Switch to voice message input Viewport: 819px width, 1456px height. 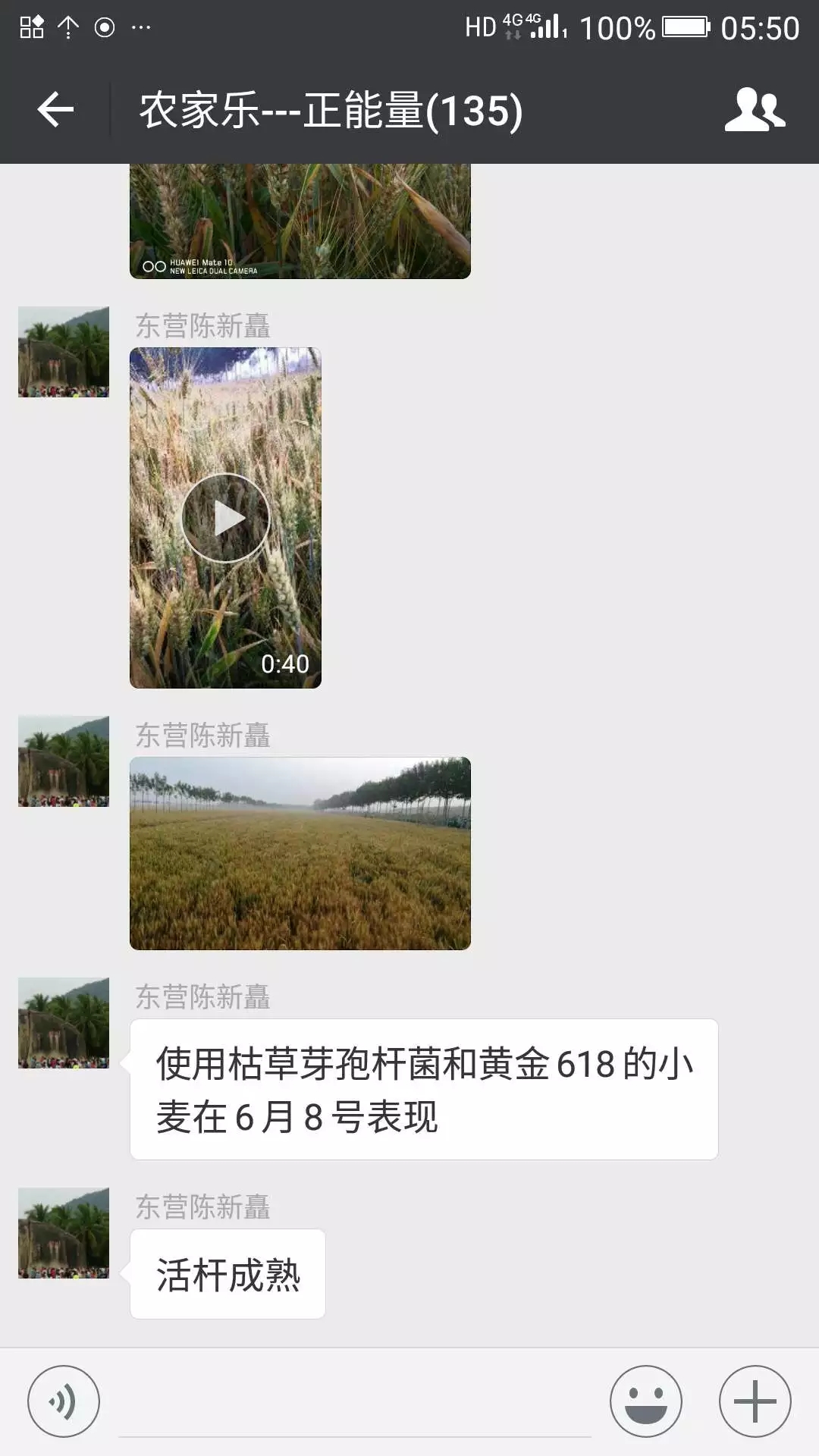coord(64,1401)
